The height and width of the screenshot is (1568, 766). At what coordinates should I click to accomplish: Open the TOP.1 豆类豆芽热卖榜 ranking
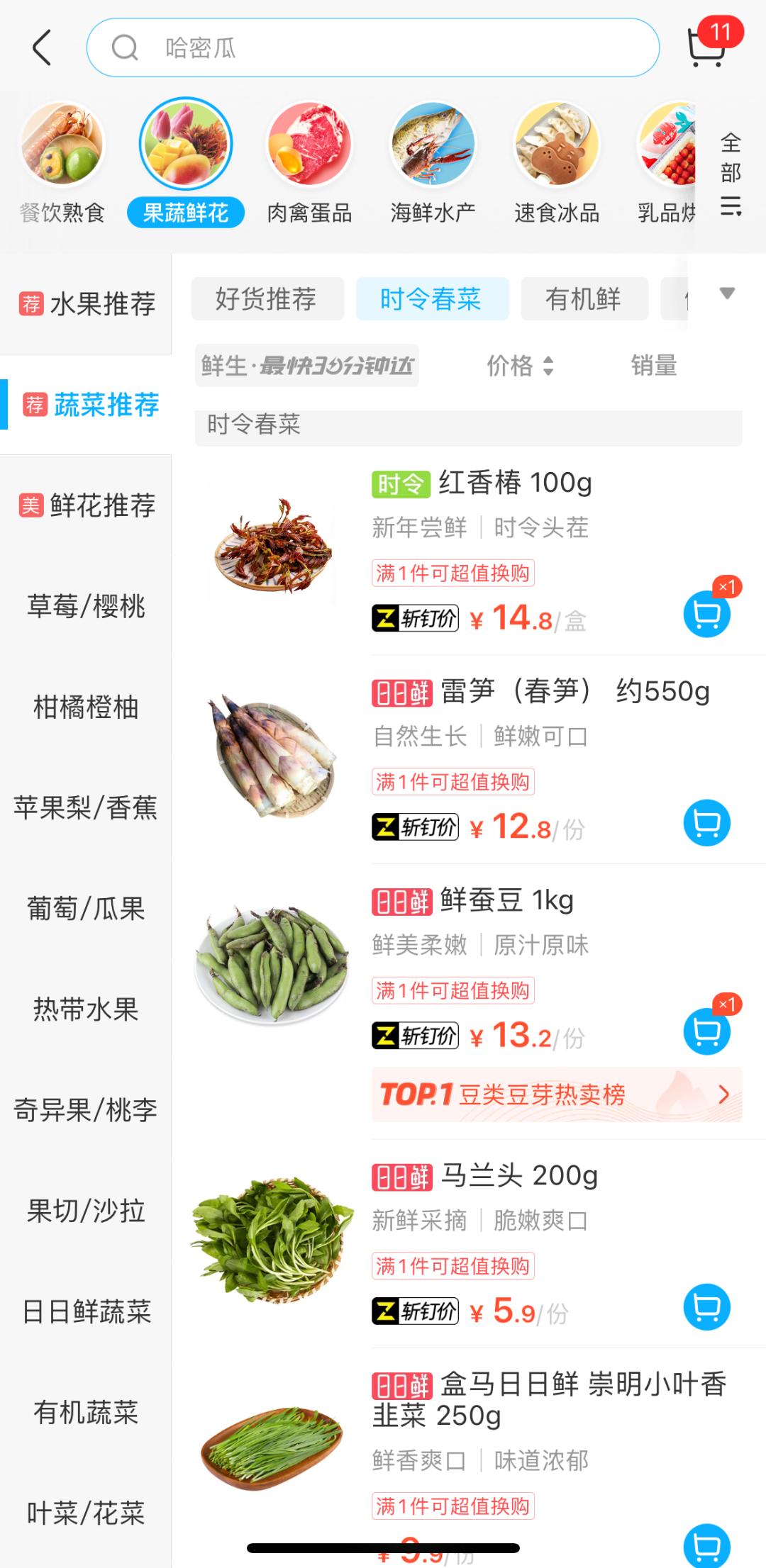click(557, 1094)
